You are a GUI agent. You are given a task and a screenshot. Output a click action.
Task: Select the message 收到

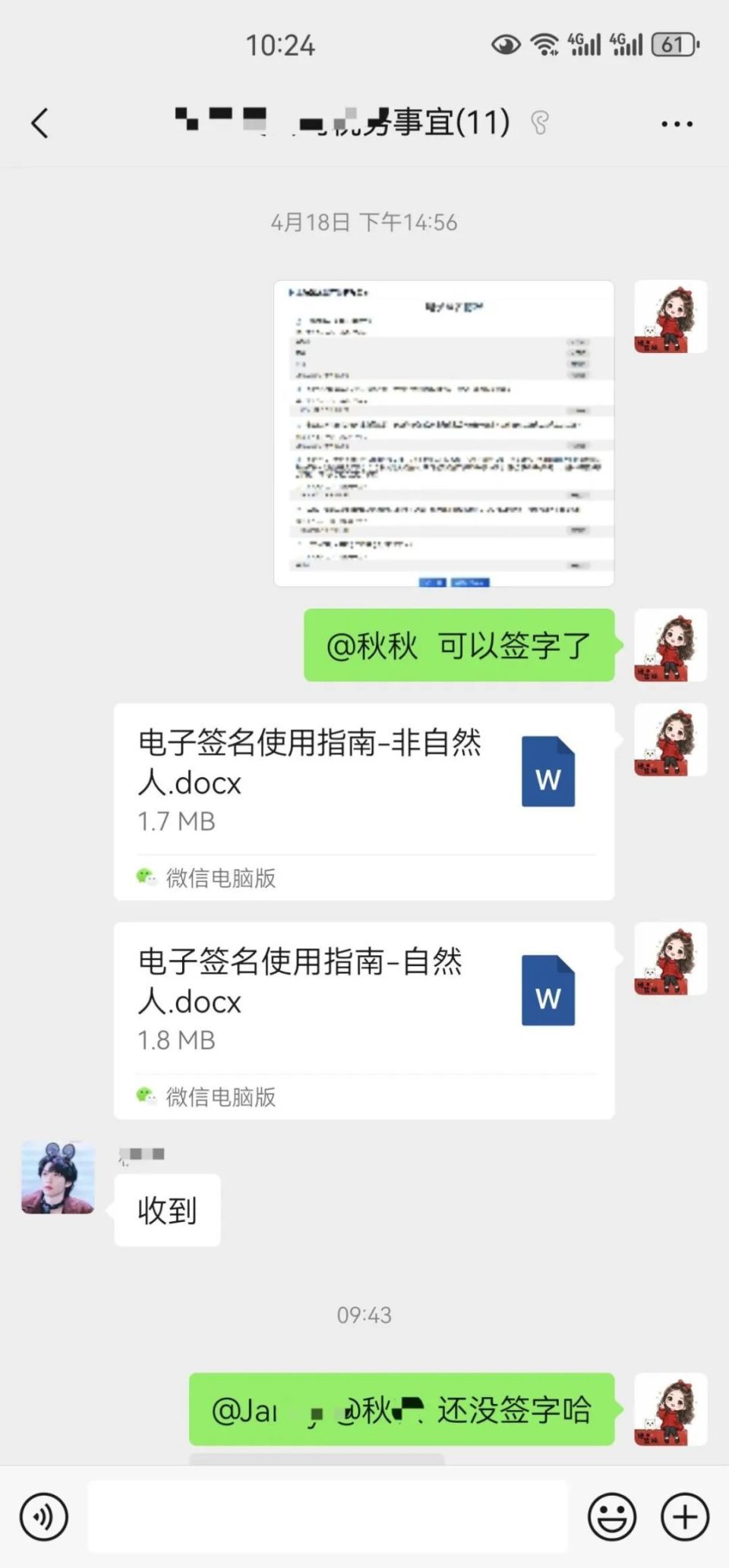pyautogui.click(x=166, y=1211)
